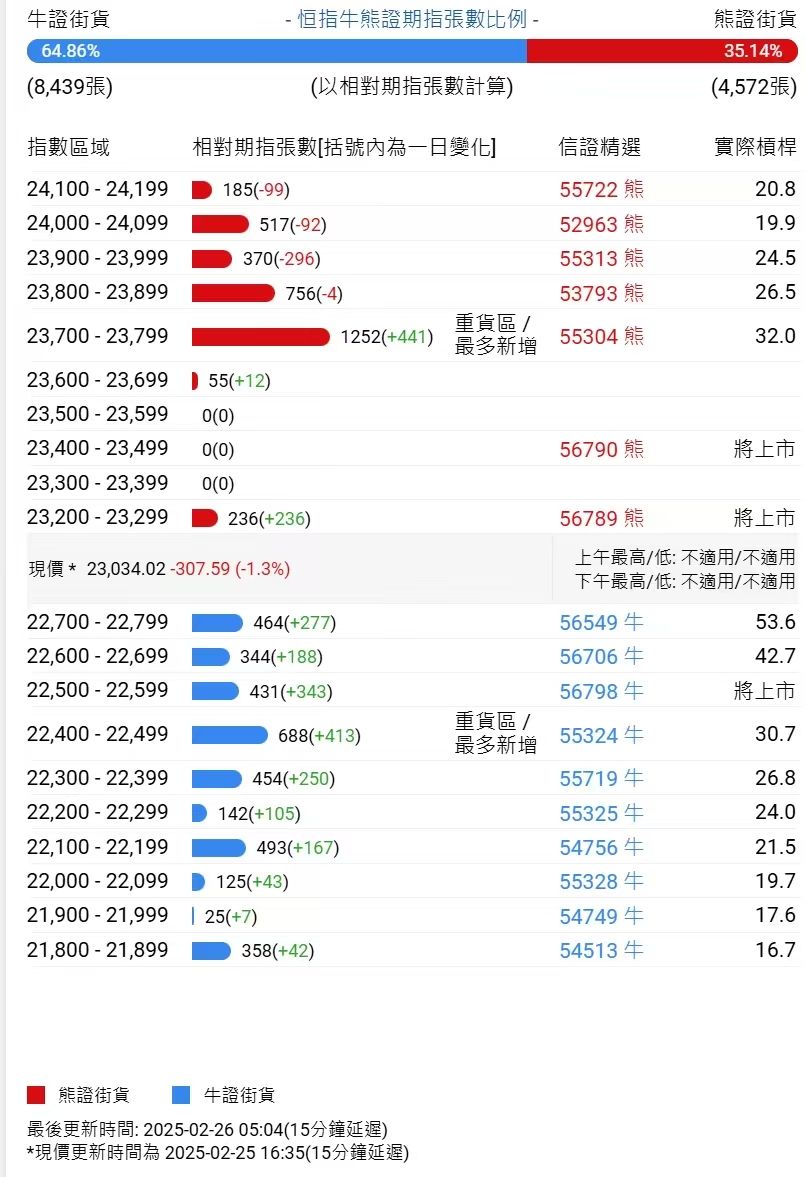The height and width of the screenshot is (1177, 806).
Task: Open bull certificate 54756
Action: pos(601,848)
